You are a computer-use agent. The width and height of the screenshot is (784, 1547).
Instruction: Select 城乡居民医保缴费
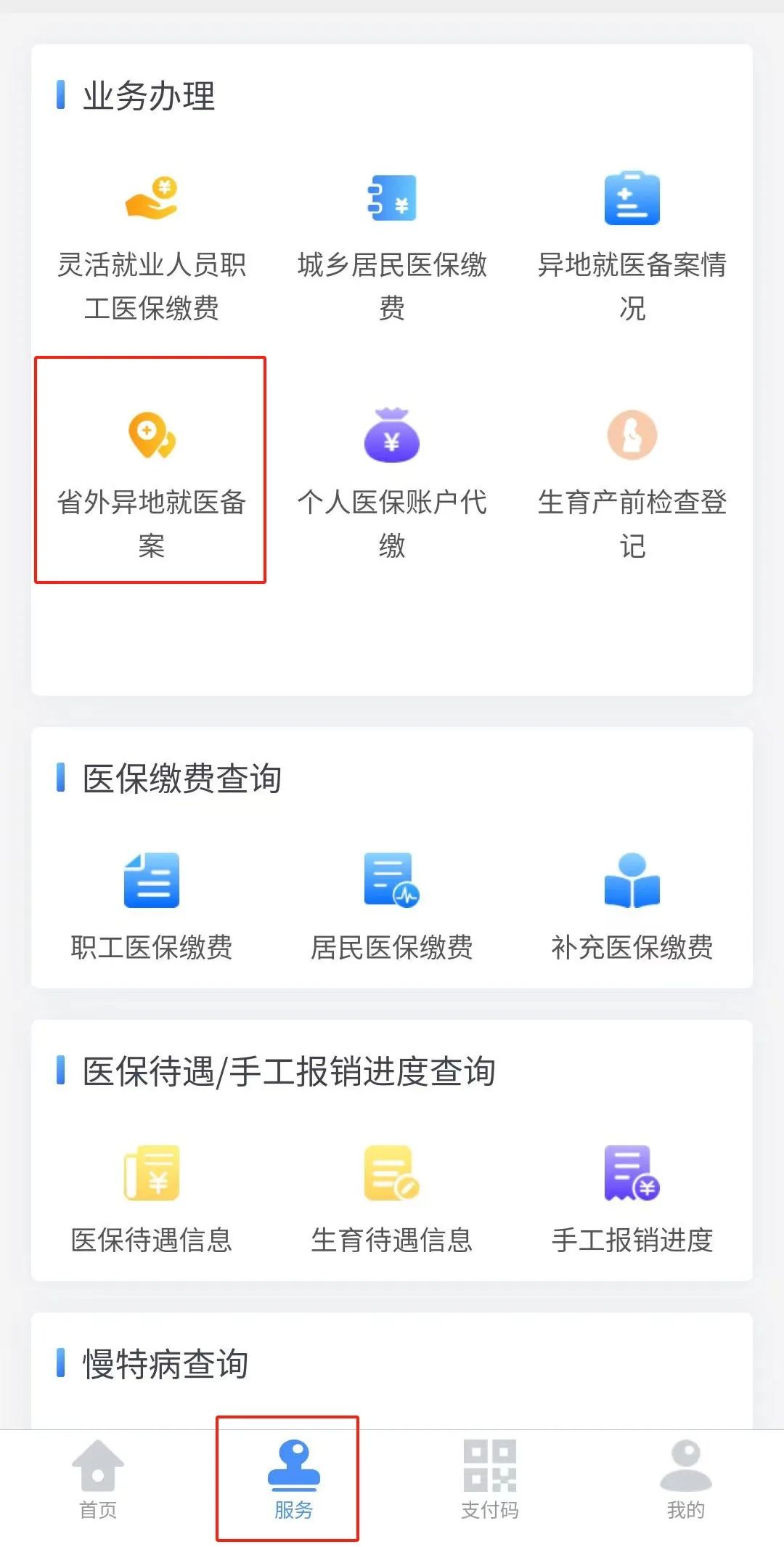tap(392, 247)
